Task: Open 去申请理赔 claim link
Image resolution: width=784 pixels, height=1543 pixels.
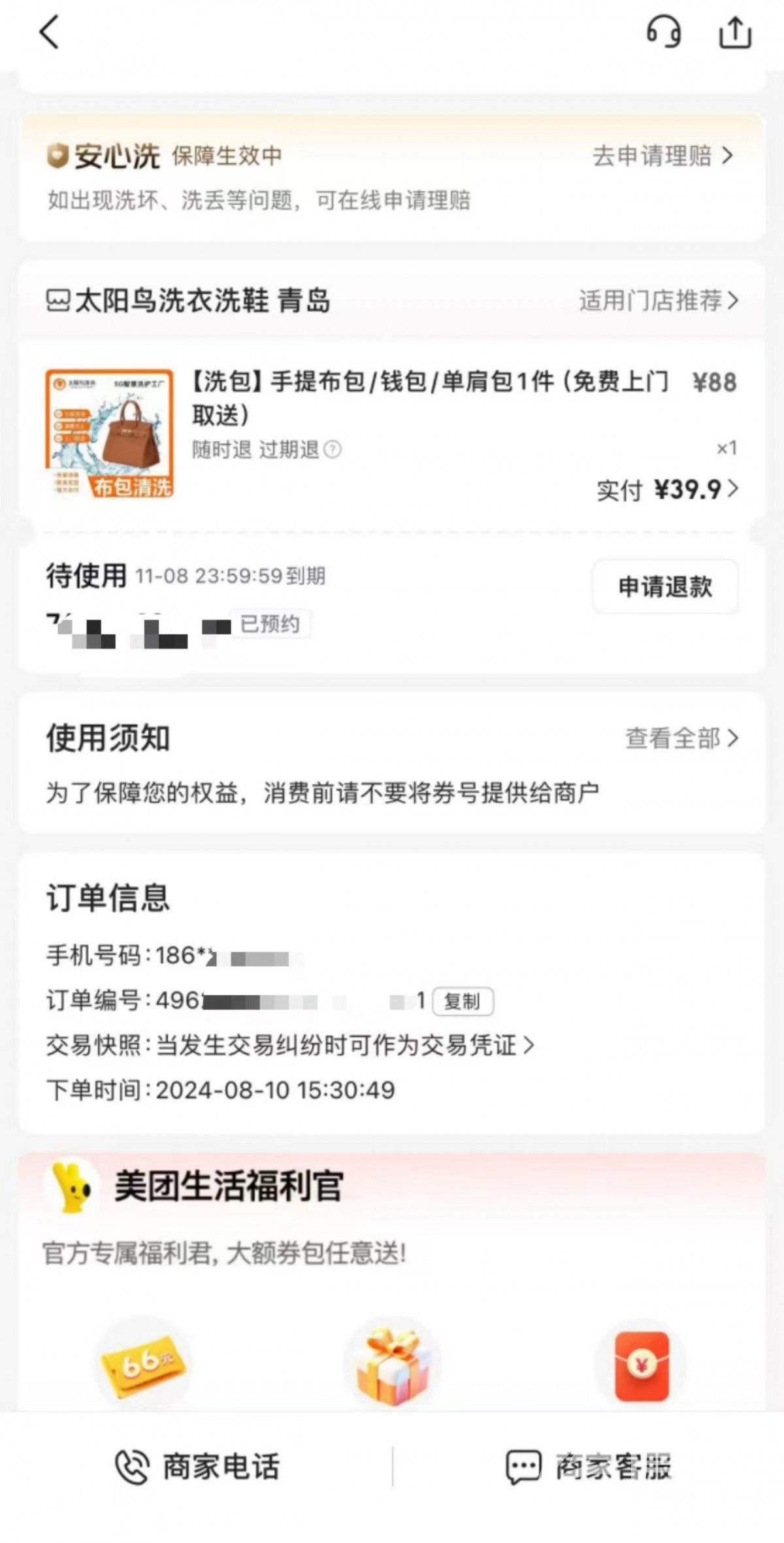Action: pos(662,156)
